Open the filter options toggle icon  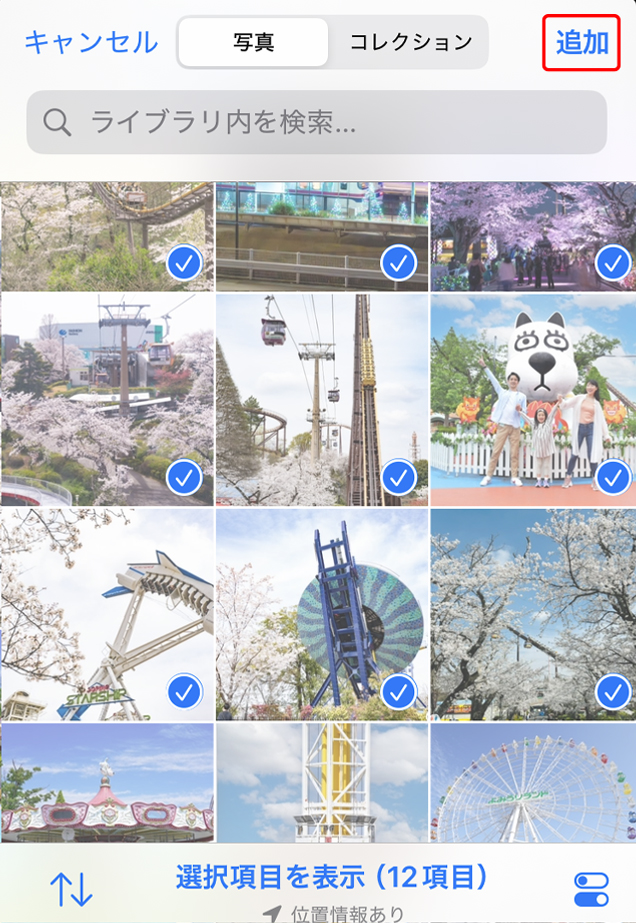pos(591,888)
